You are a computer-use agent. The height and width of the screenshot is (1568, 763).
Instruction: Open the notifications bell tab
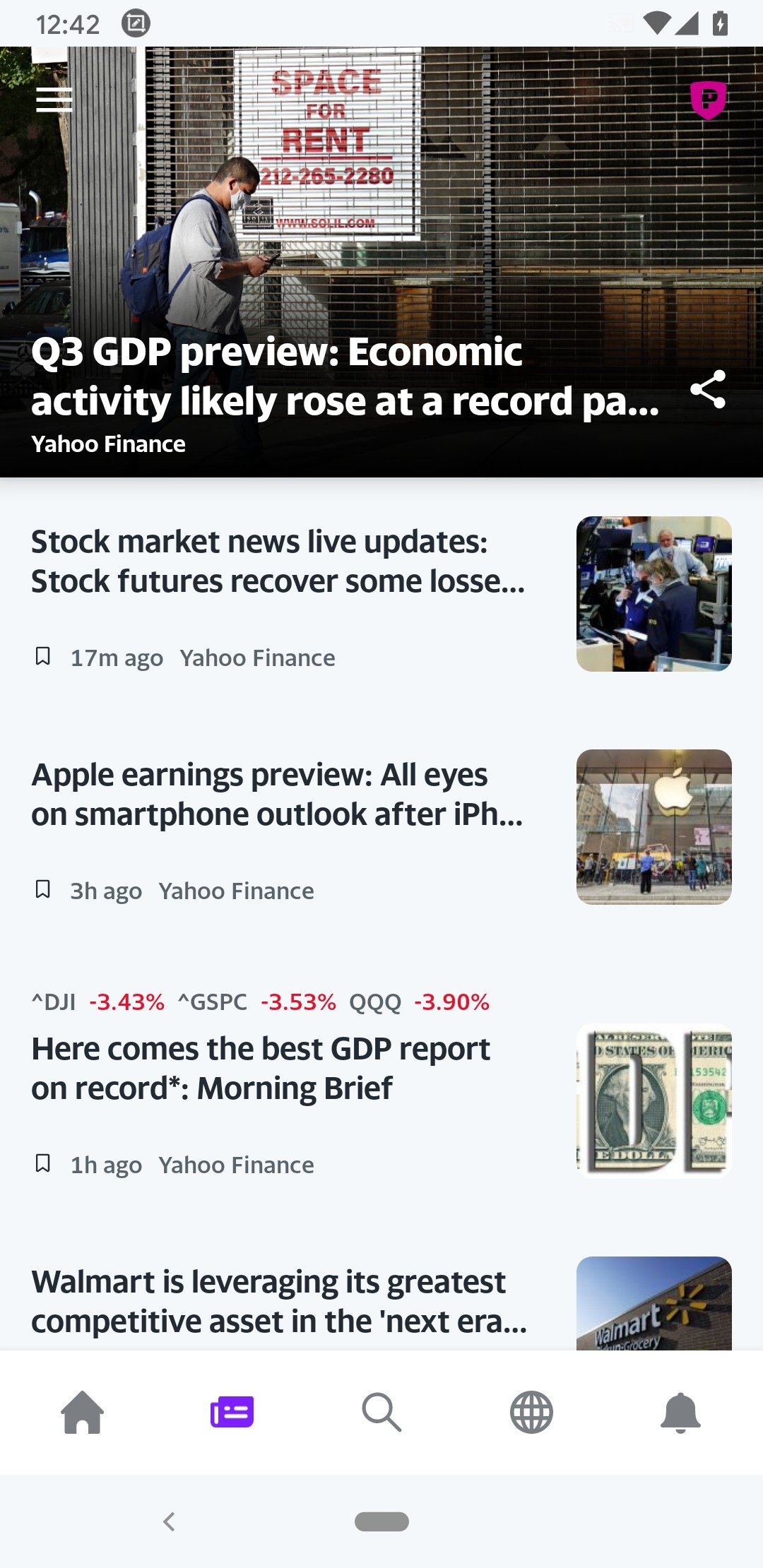point(680,1413)
